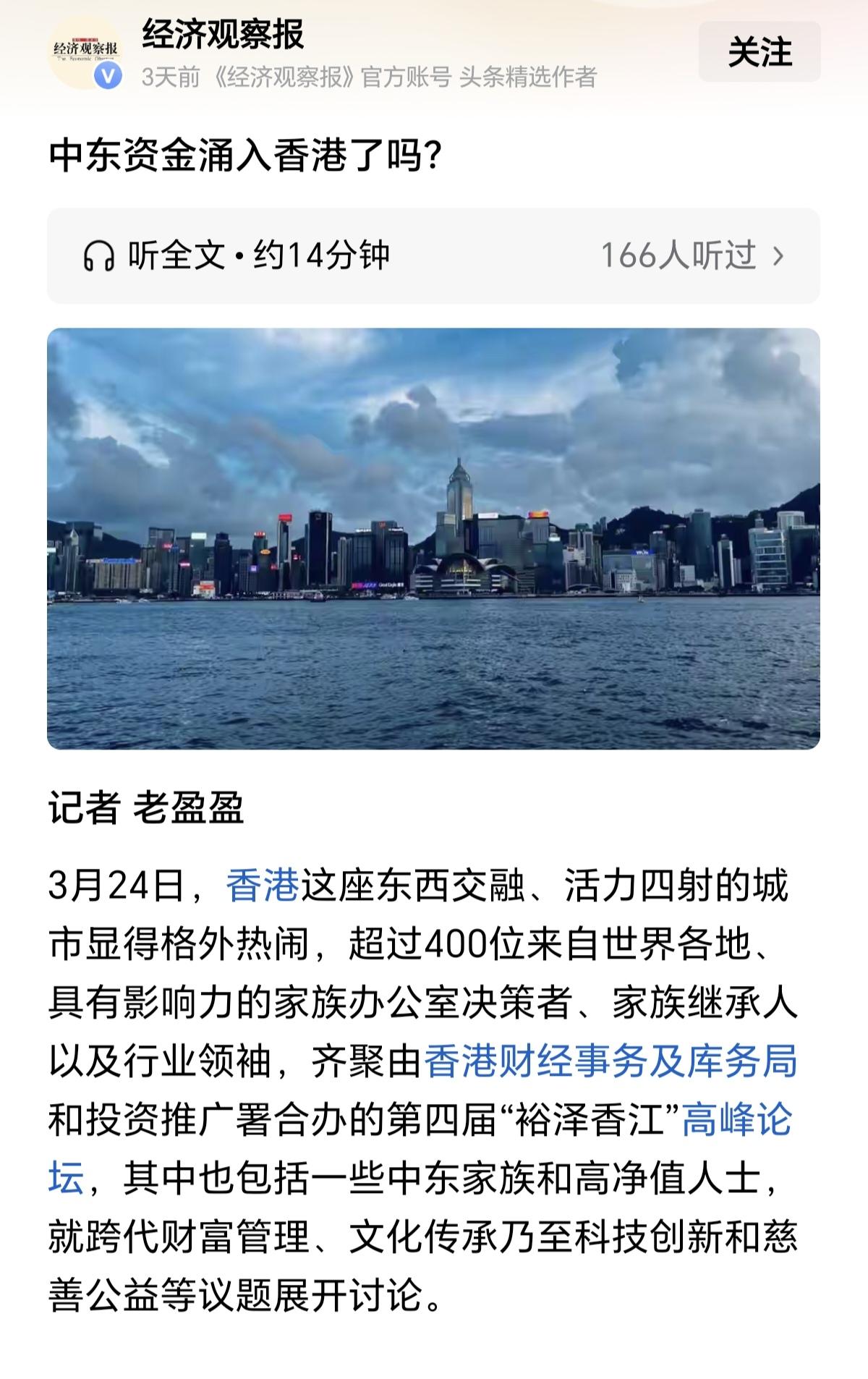868x1379 pixels.
Task: Open the 香港 hyperlink in the article
Action: pos(262,881)
